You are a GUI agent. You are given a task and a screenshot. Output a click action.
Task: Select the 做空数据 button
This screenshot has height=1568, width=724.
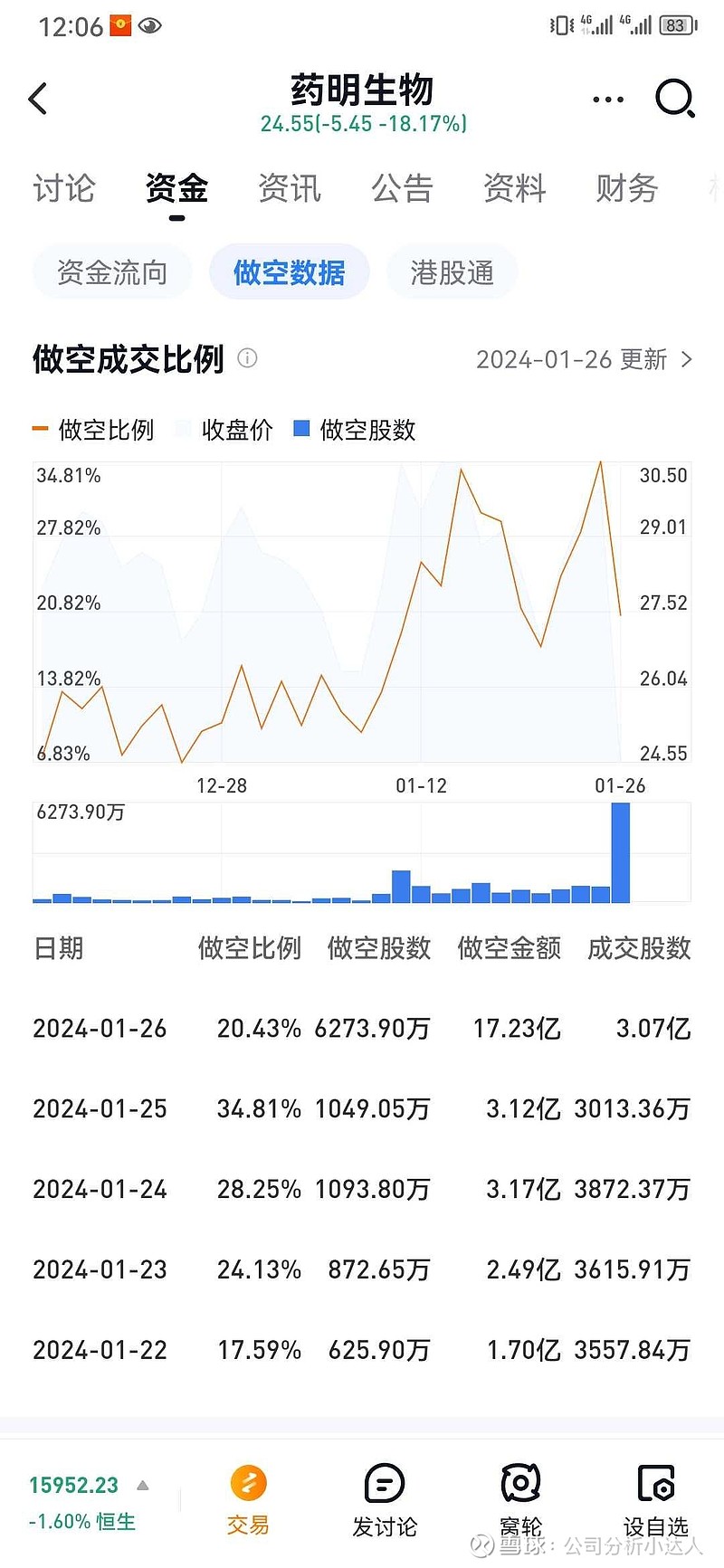[289, 272]
